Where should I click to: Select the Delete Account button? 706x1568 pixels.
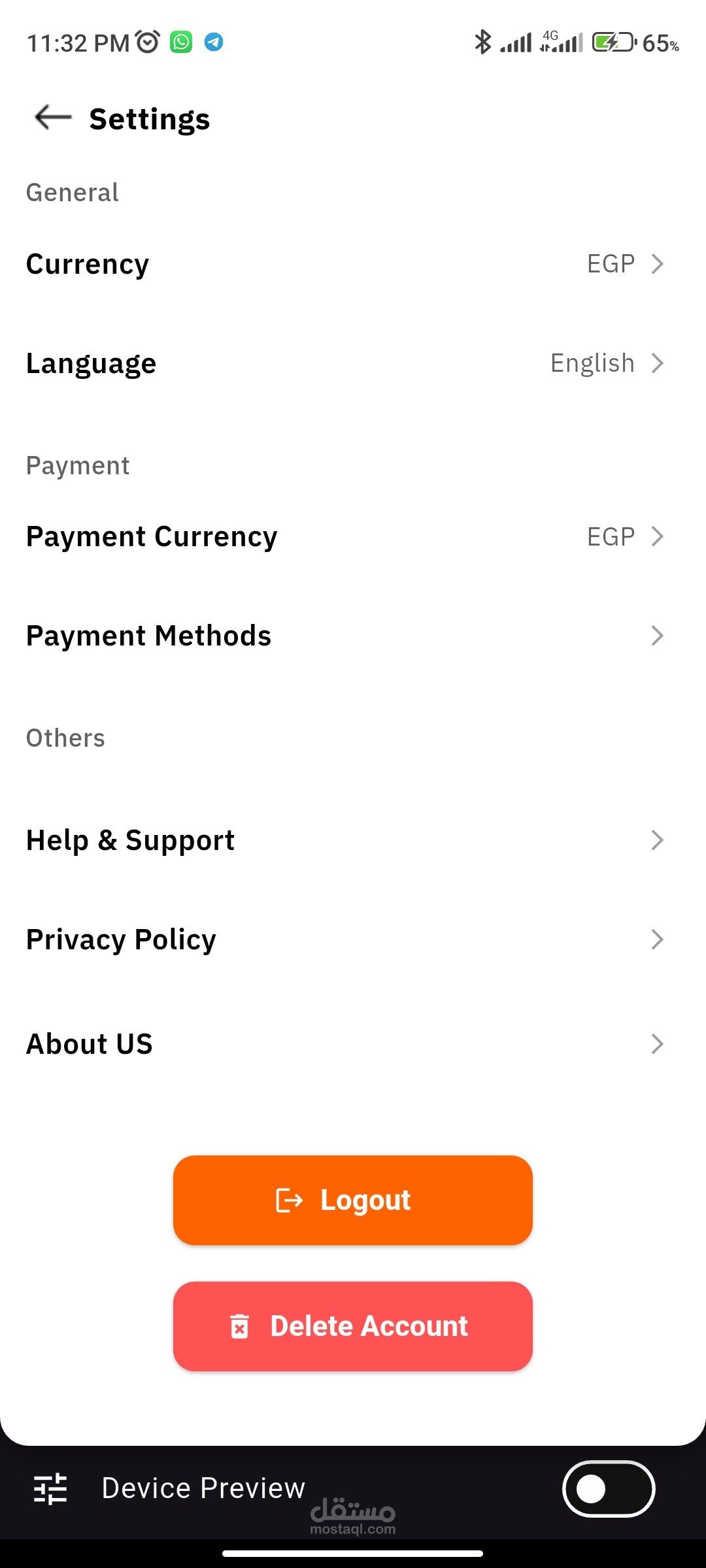coord(353,1326)
